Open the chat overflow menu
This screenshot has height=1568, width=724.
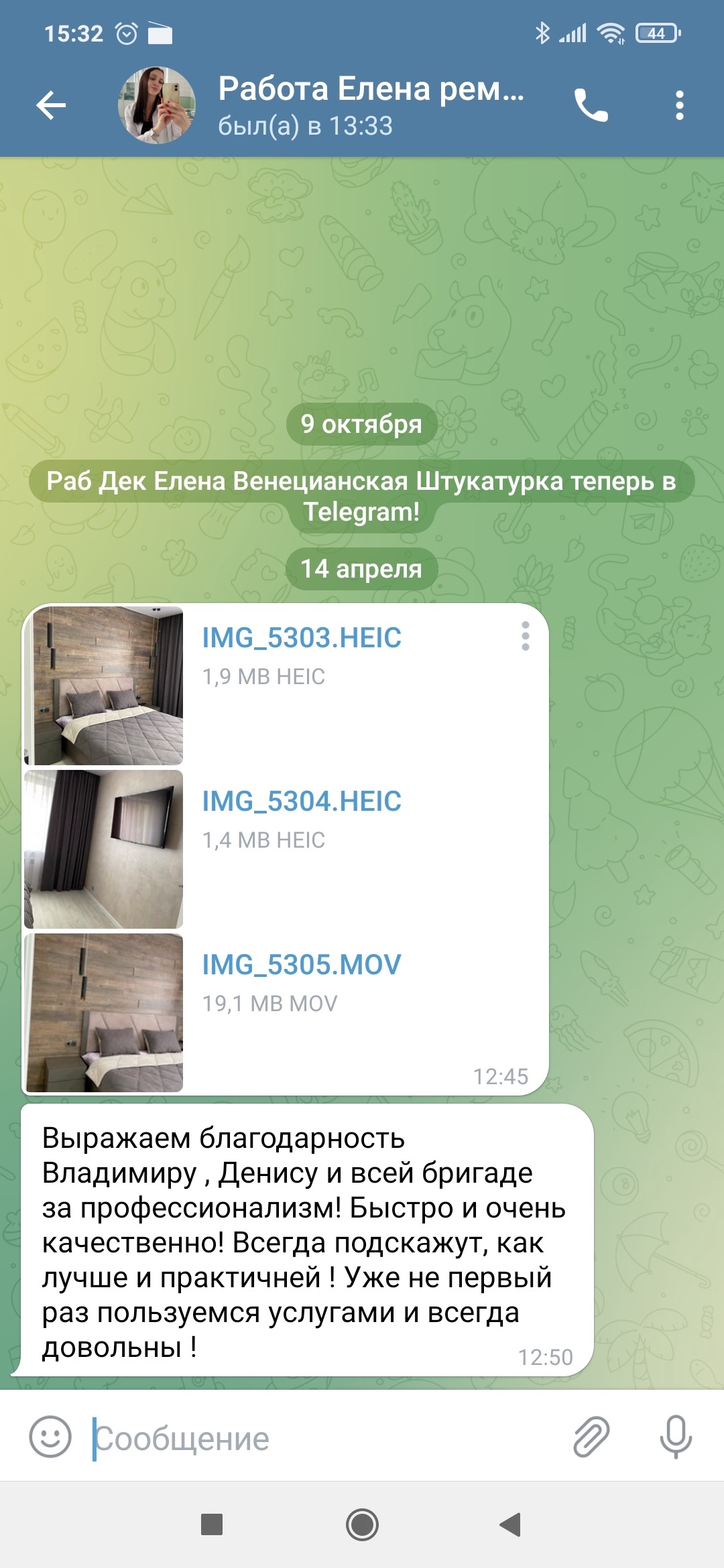[679, 105]
